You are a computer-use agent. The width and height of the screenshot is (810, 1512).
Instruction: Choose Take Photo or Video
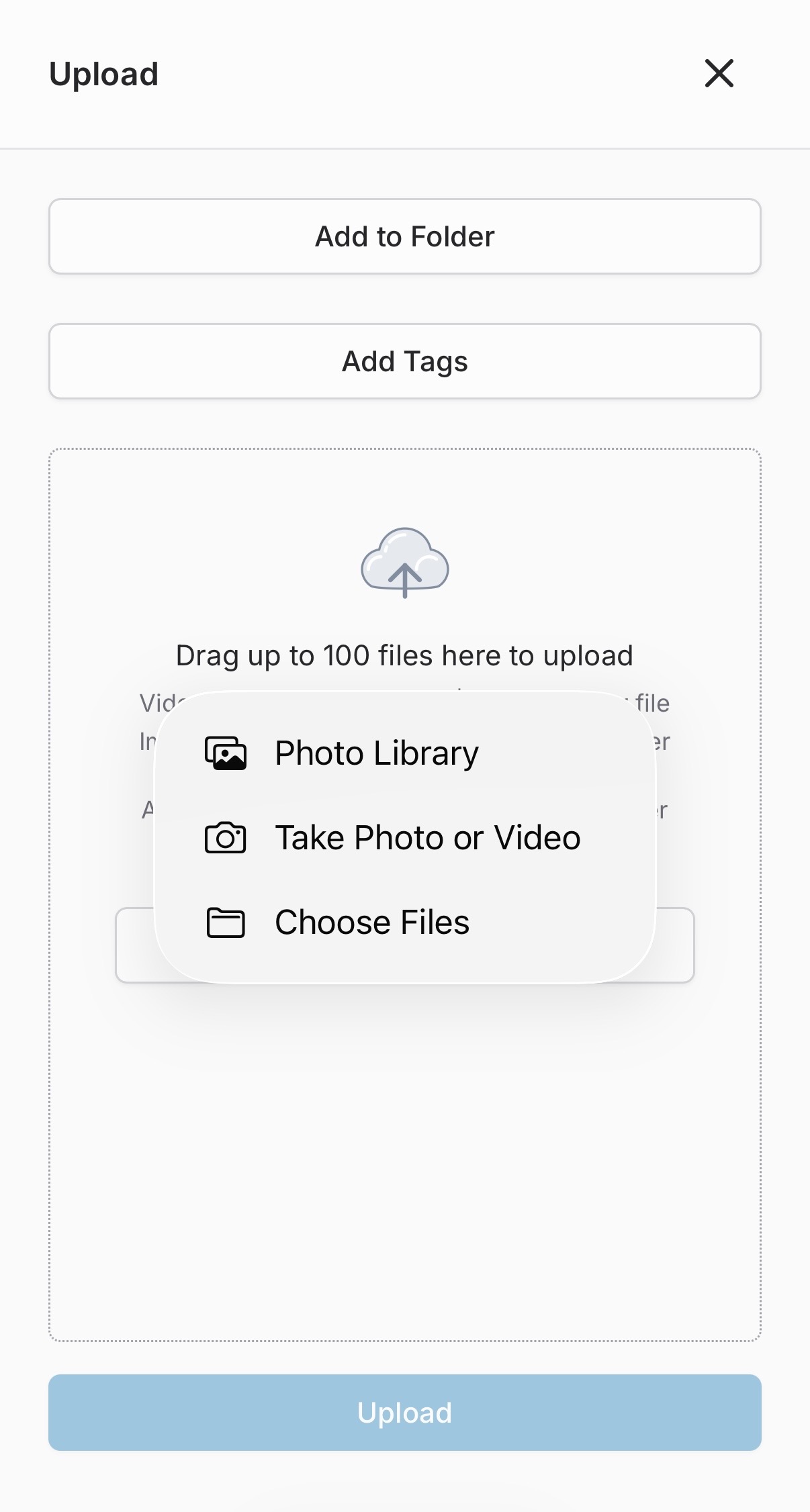(427, 838)
